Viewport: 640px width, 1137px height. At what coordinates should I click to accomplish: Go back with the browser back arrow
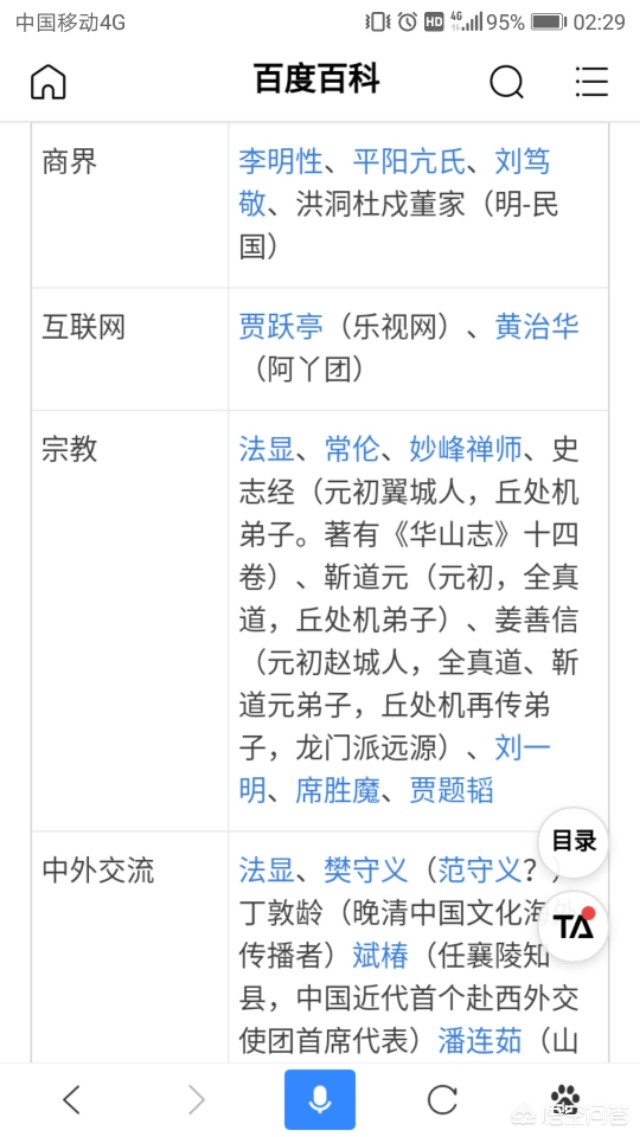tap(71, 1100)
